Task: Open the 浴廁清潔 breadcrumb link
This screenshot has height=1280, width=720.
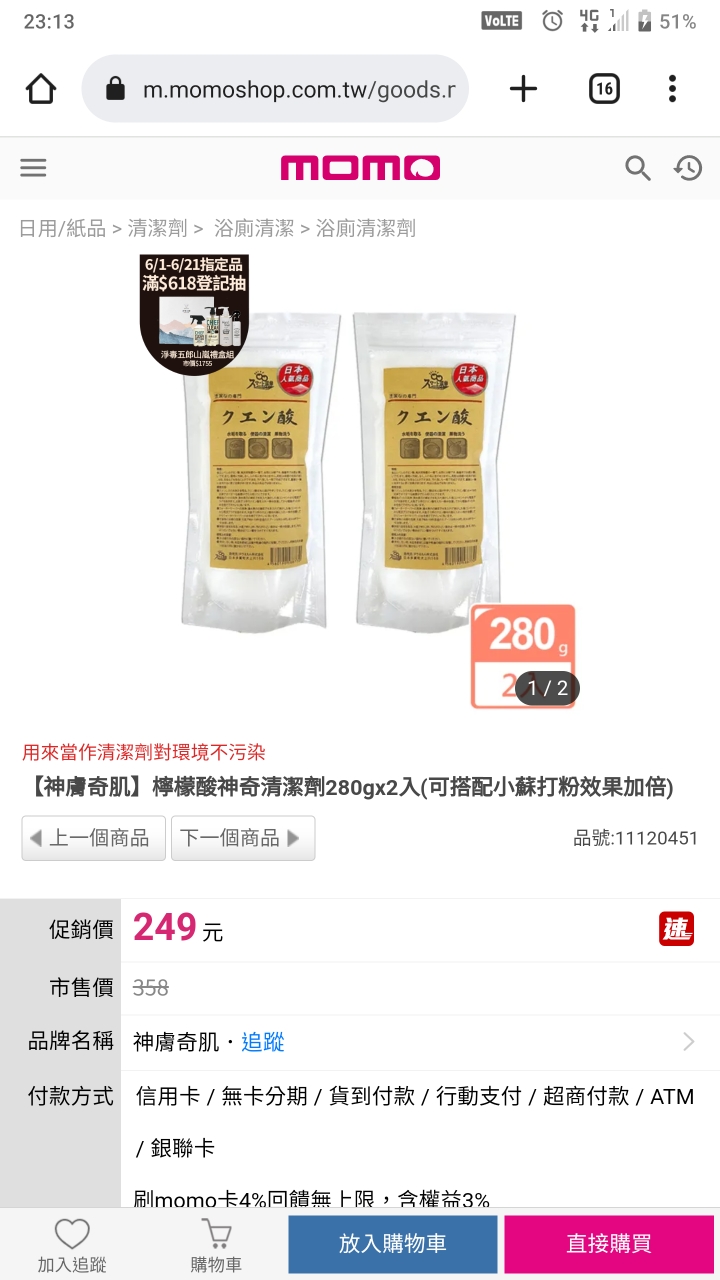Action: (254, 228)
